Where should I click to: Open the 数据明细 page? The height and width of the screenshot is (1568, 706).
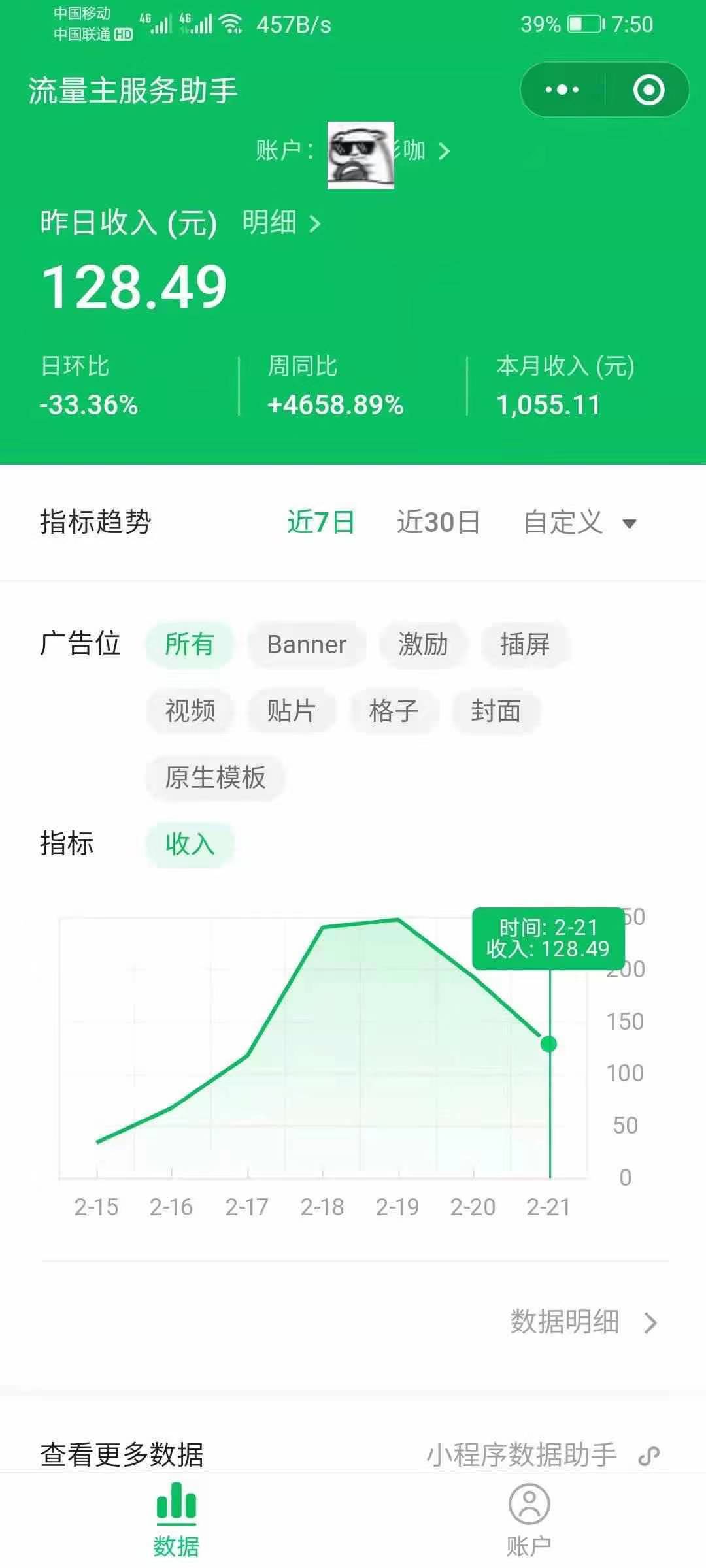pos(582,1322)
